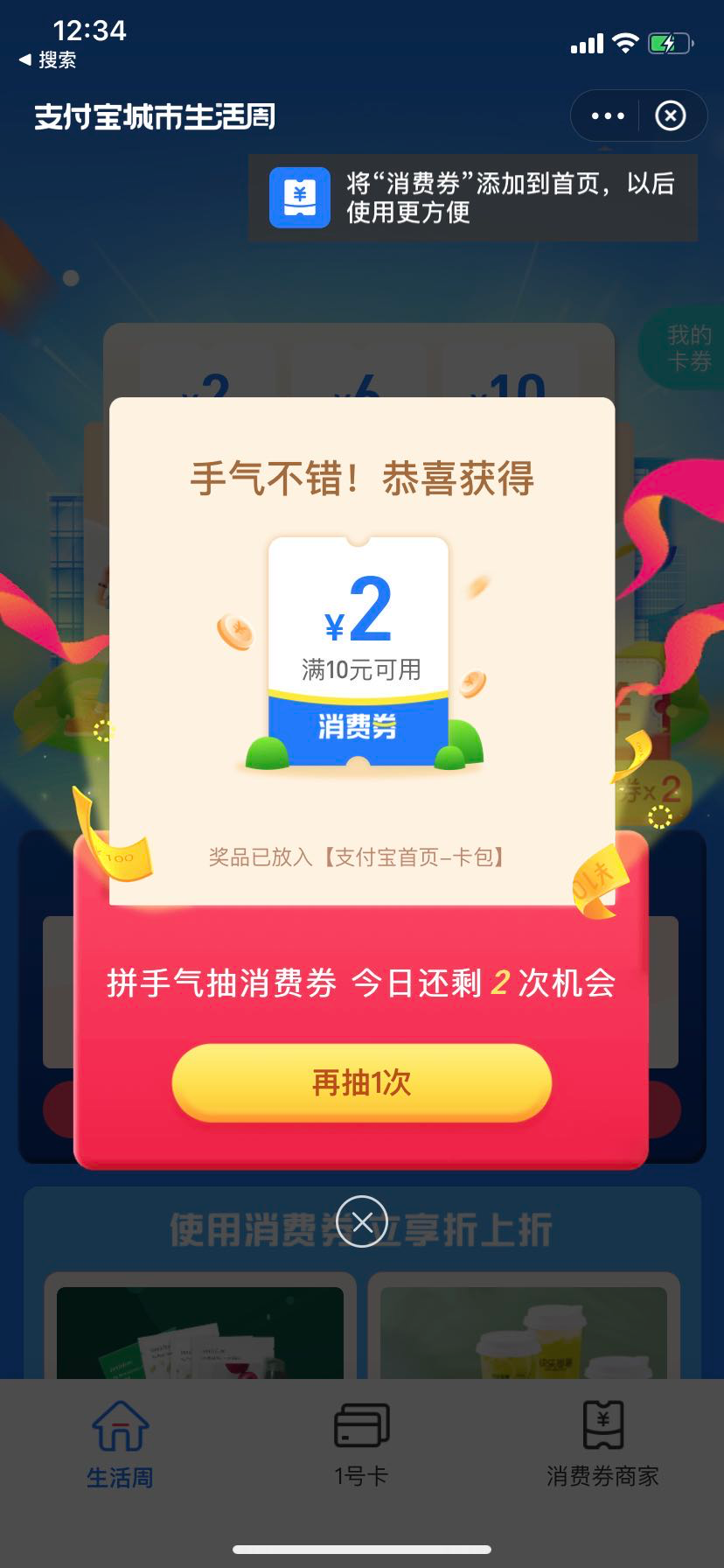
Task: Tap 再抽1次 to draw again
Action: pos(361,1083)
